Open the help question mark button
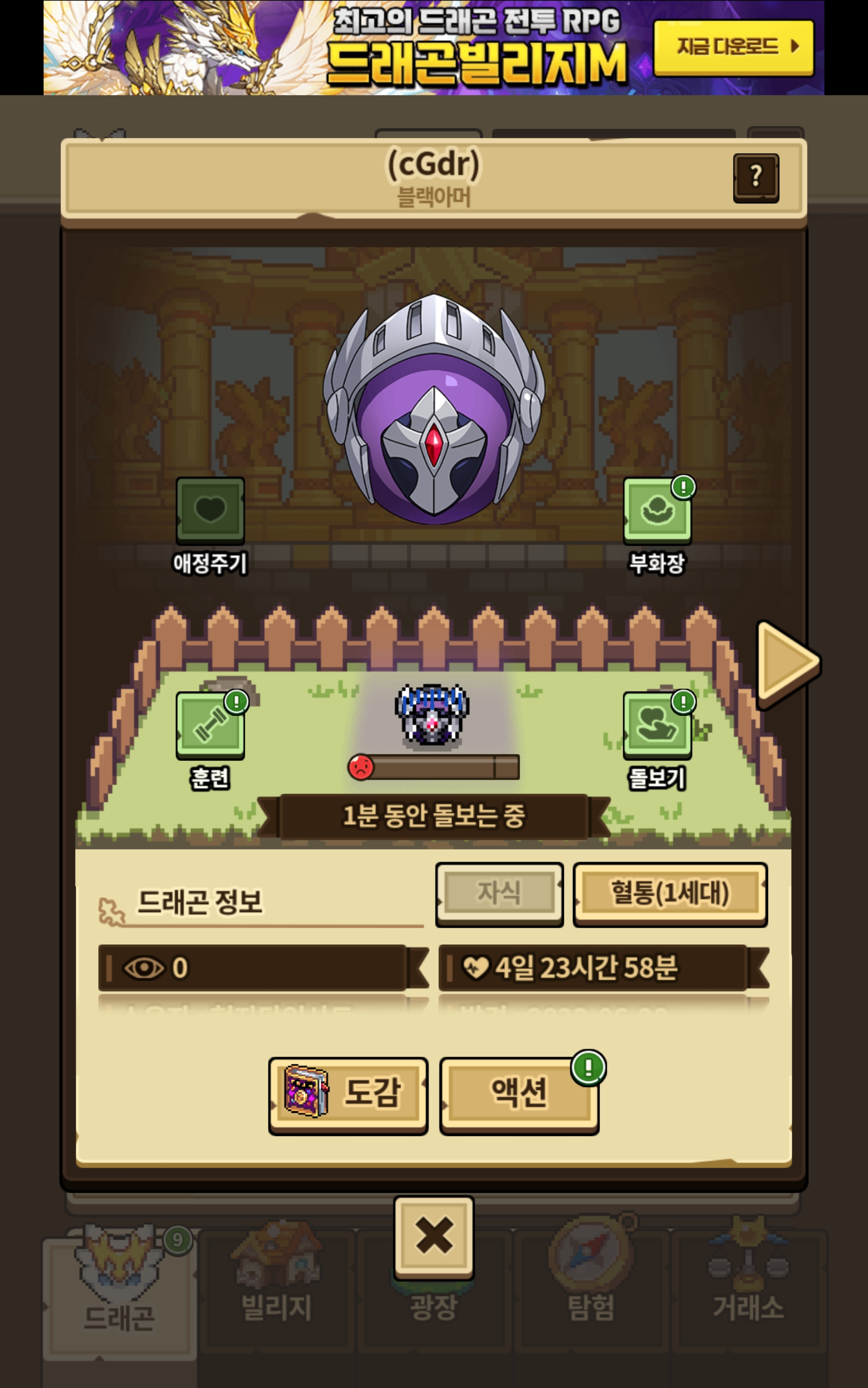 point(756,177)
